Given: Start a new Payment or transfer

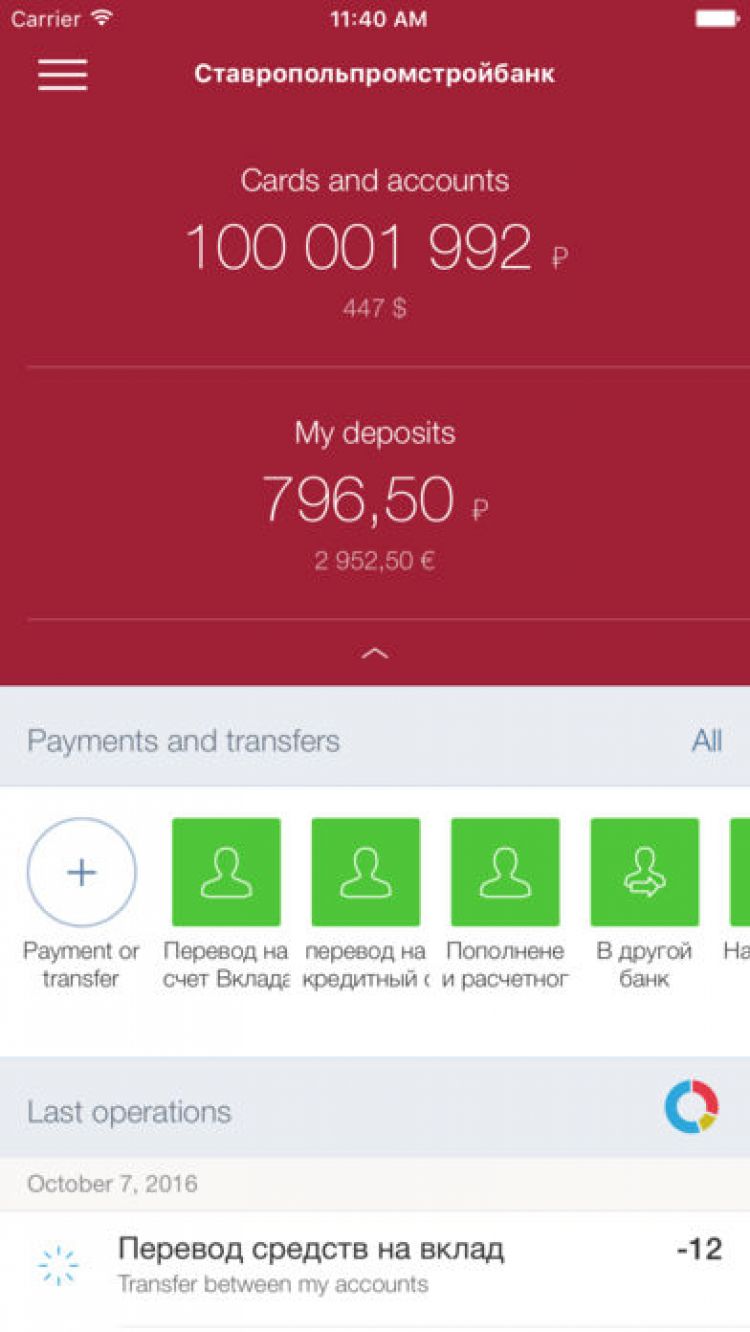Looking at the screenshot, I should (x=81, y=873).
